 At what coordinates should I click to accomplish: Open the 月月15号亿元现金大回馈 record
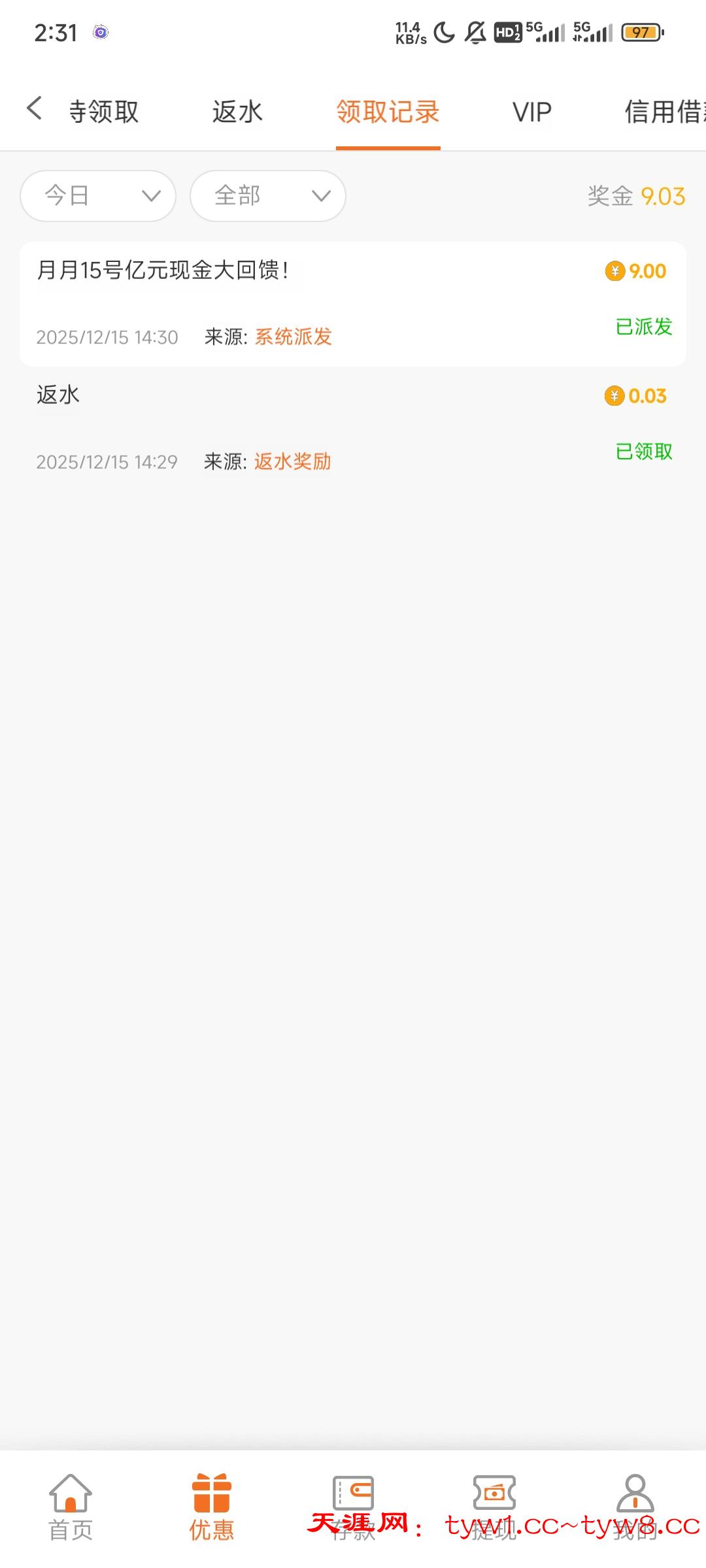[353, 304]
